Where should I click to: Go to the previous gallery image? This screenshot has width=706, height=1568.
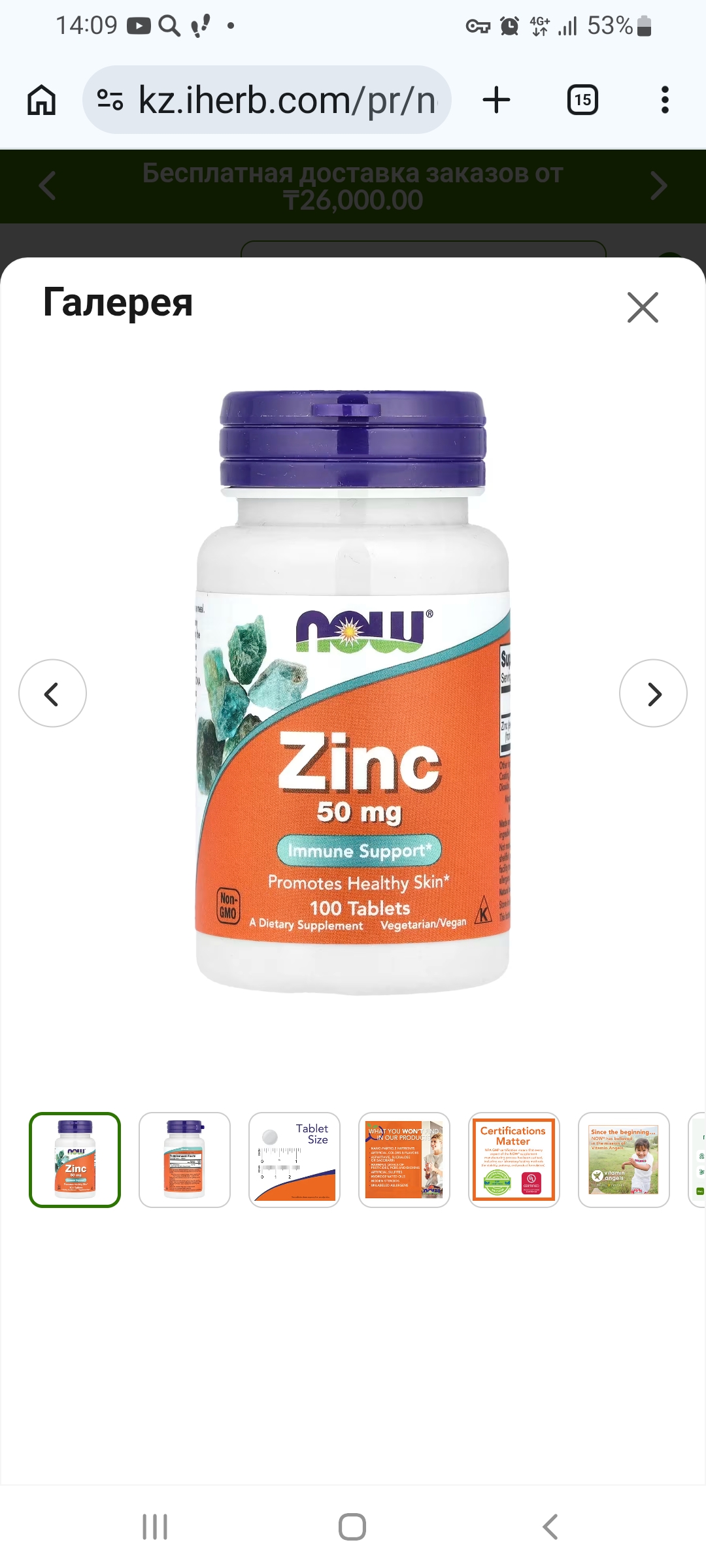tap(52, 693)
